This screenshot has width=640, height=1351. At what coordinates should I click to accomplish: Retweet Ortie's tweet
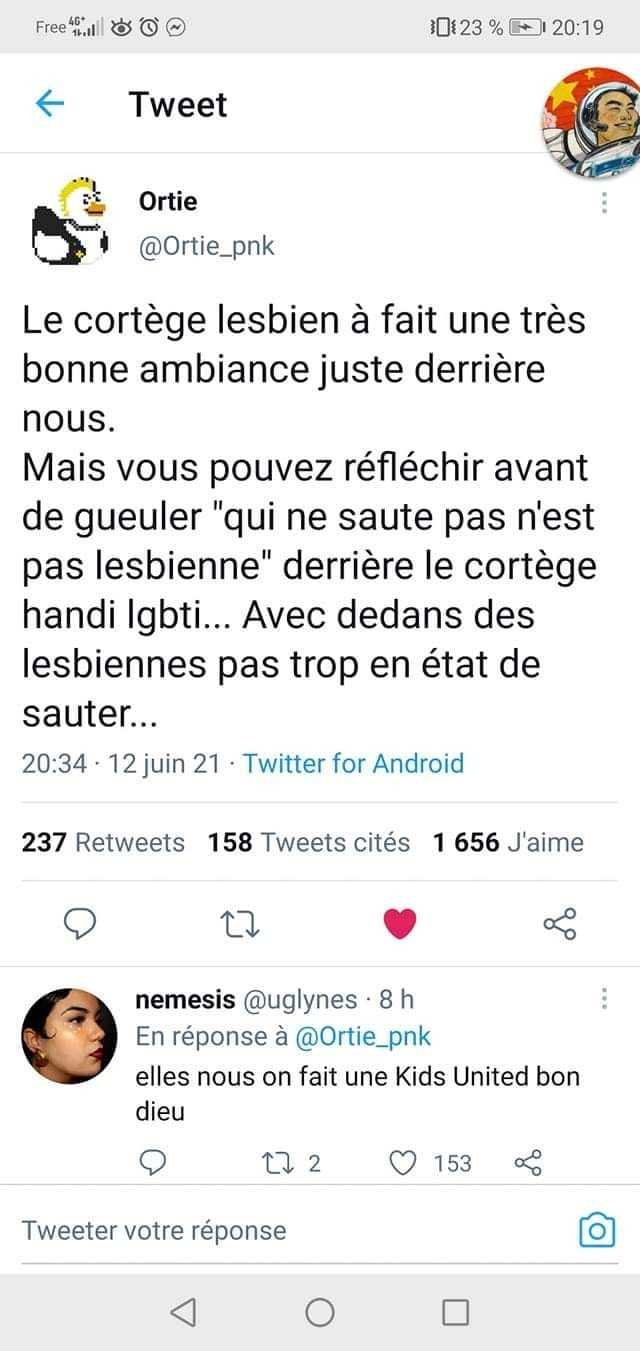(240, 924)
